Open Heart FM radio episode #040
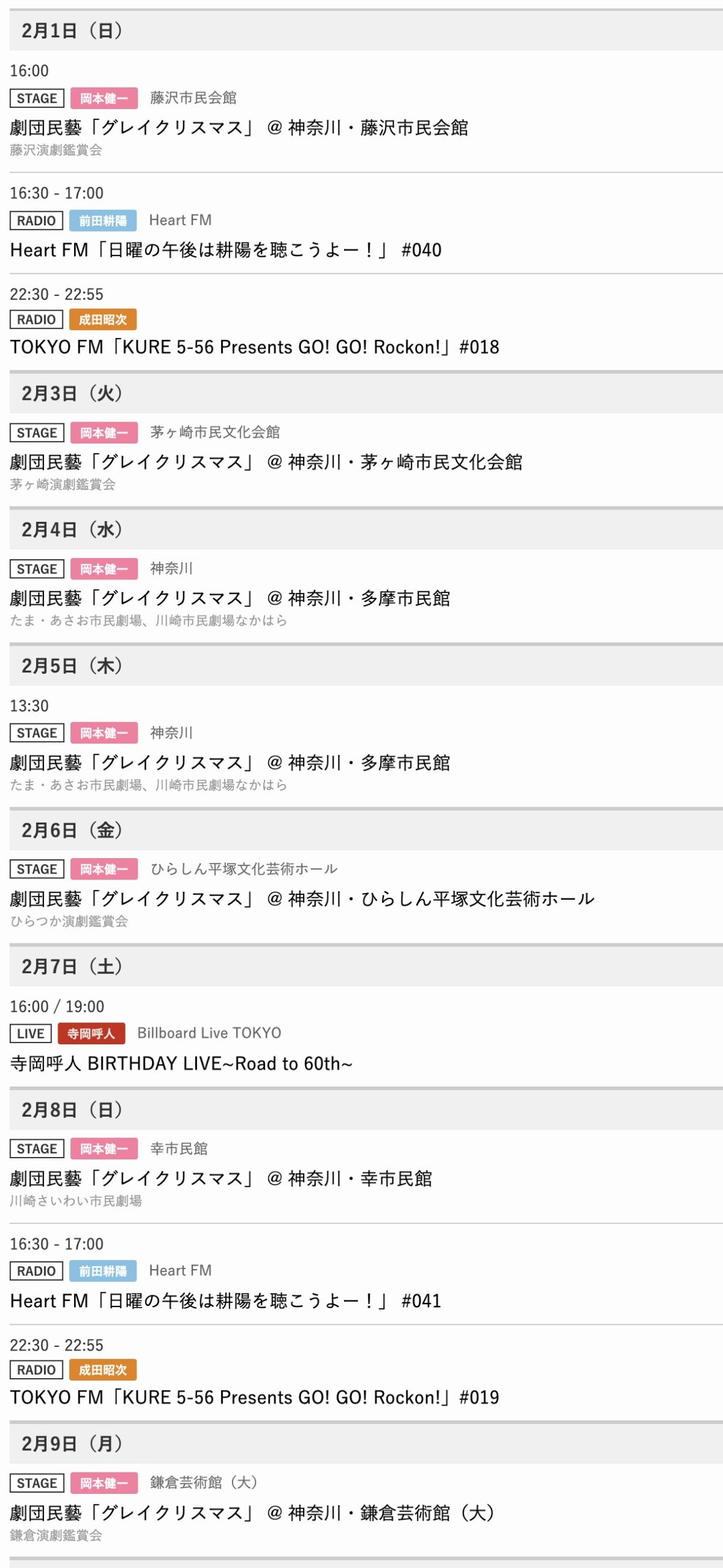Image resolution: width=723 pixels, height=1568 pixels. [x=225, y=250]
